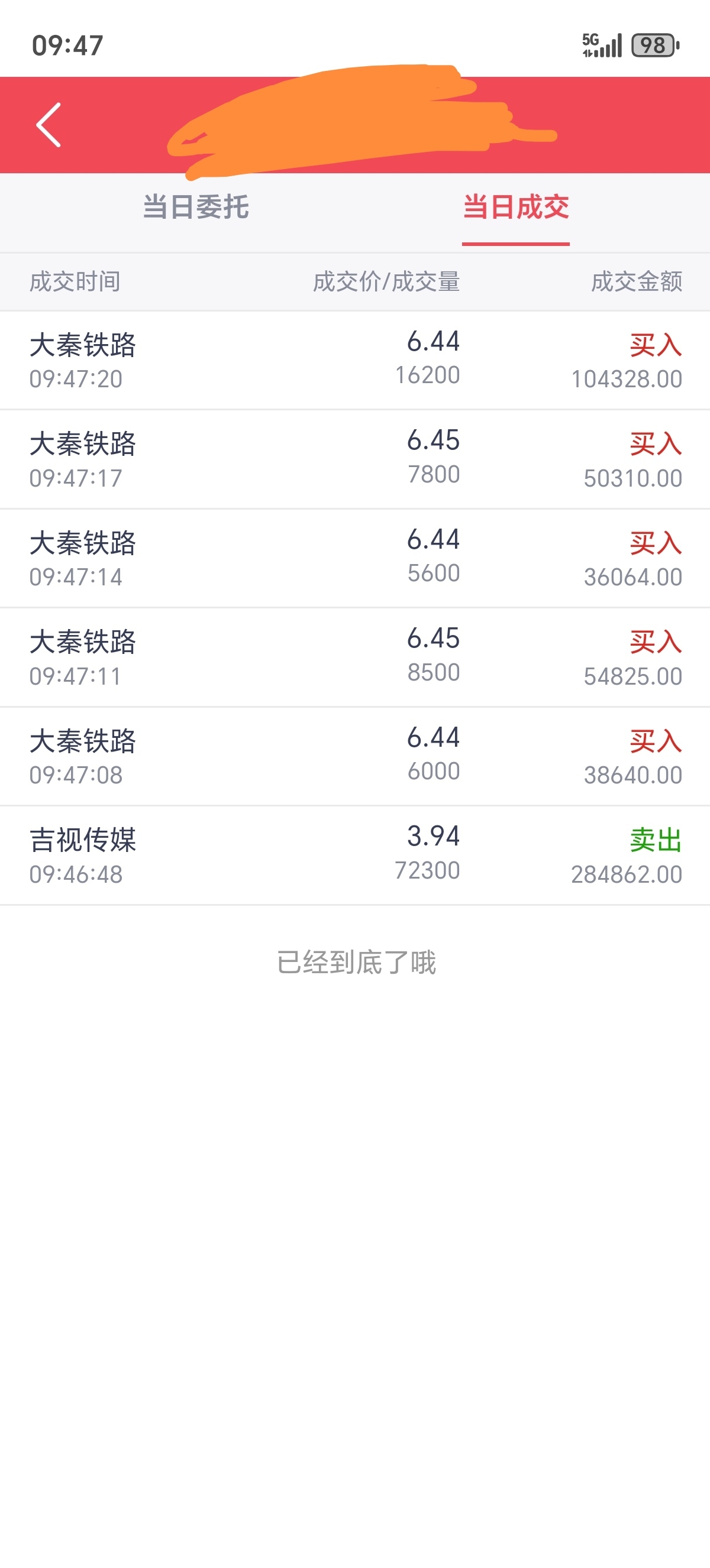Open the 大秦铁路 trade at 09:47:17
The width and height of the screenshot is (710, 1568).
pos(355,459)
